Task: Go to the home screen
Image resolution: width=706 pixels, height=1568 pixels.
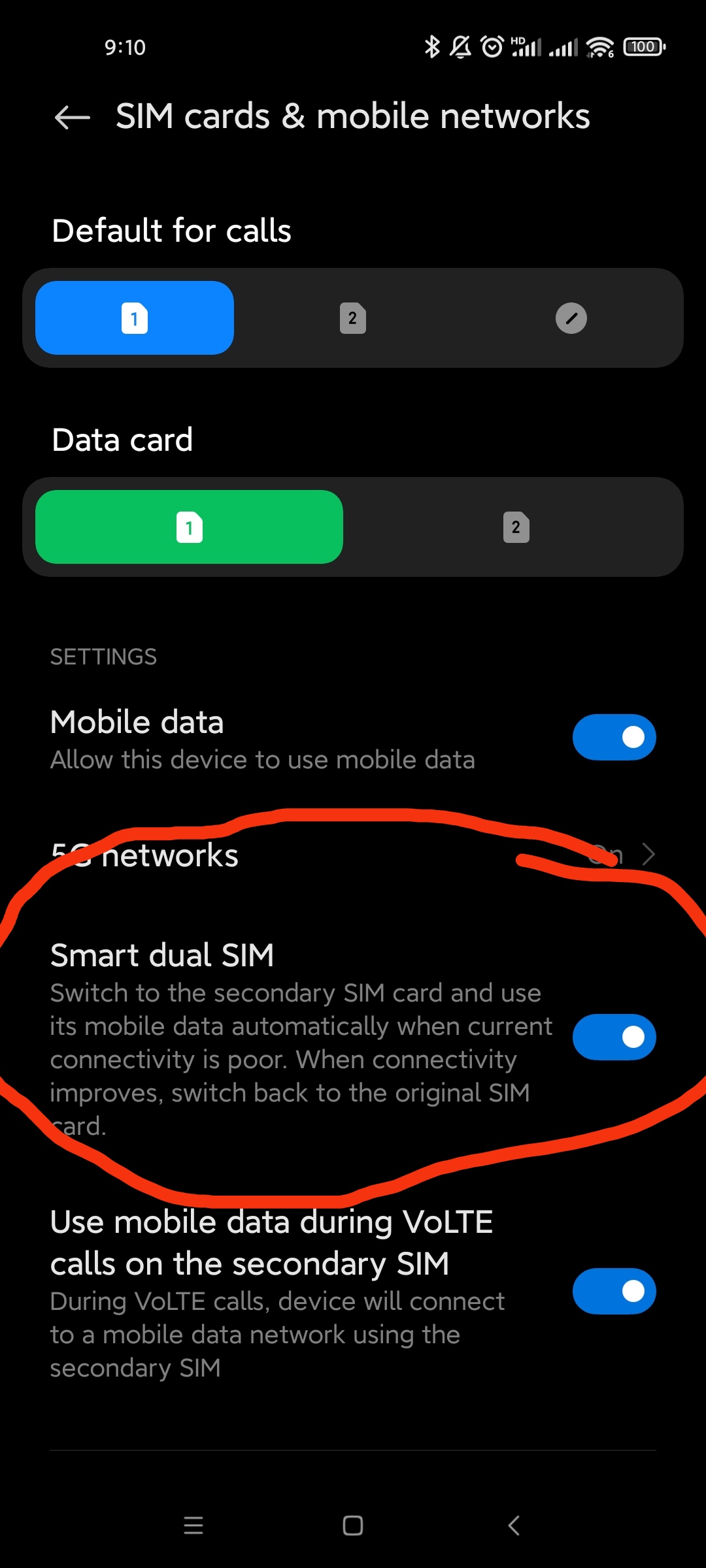Action: pos(353,1526)
